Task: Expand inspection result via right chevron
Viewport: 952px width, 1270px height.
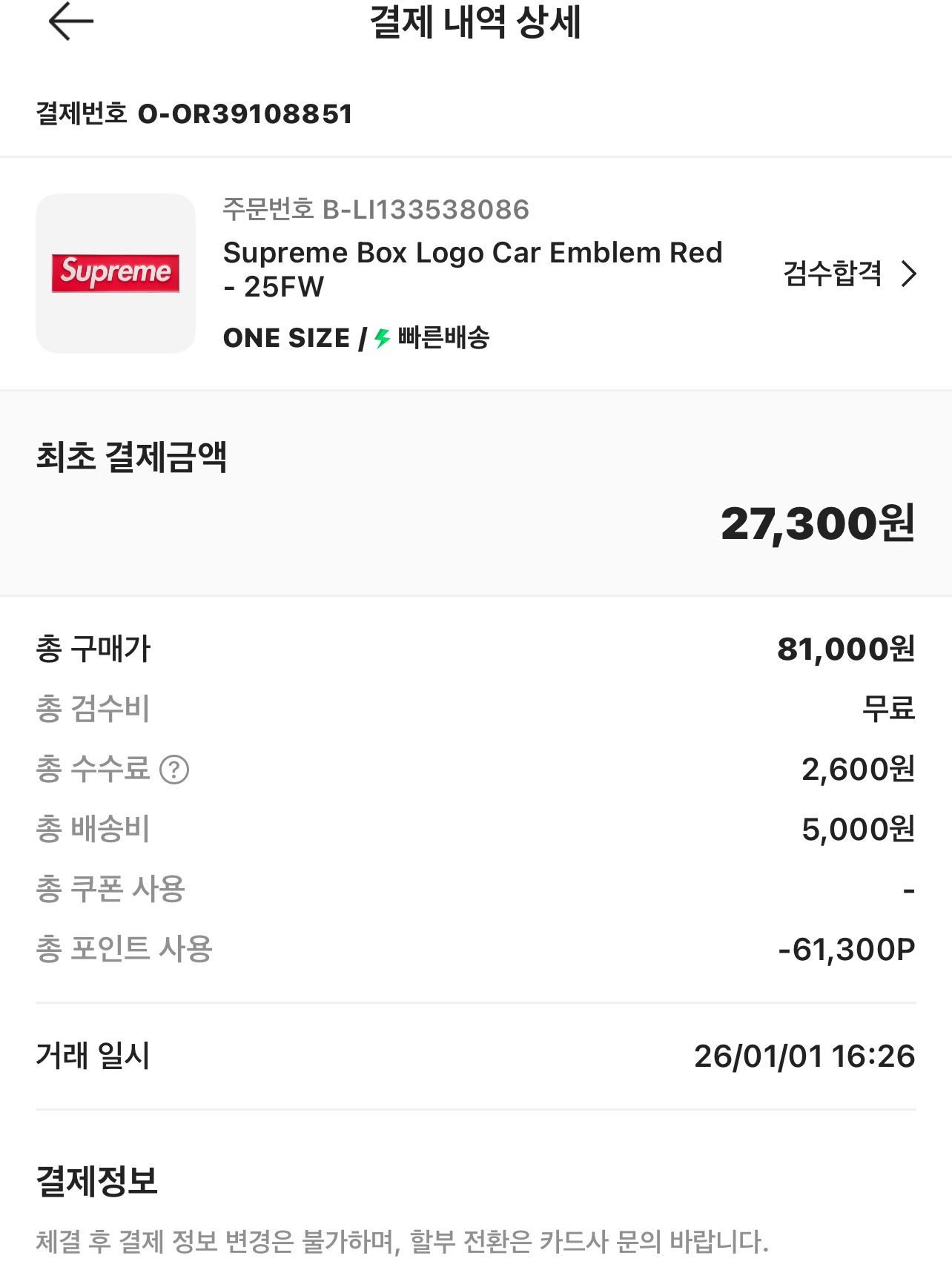Action: pos(909,274)
